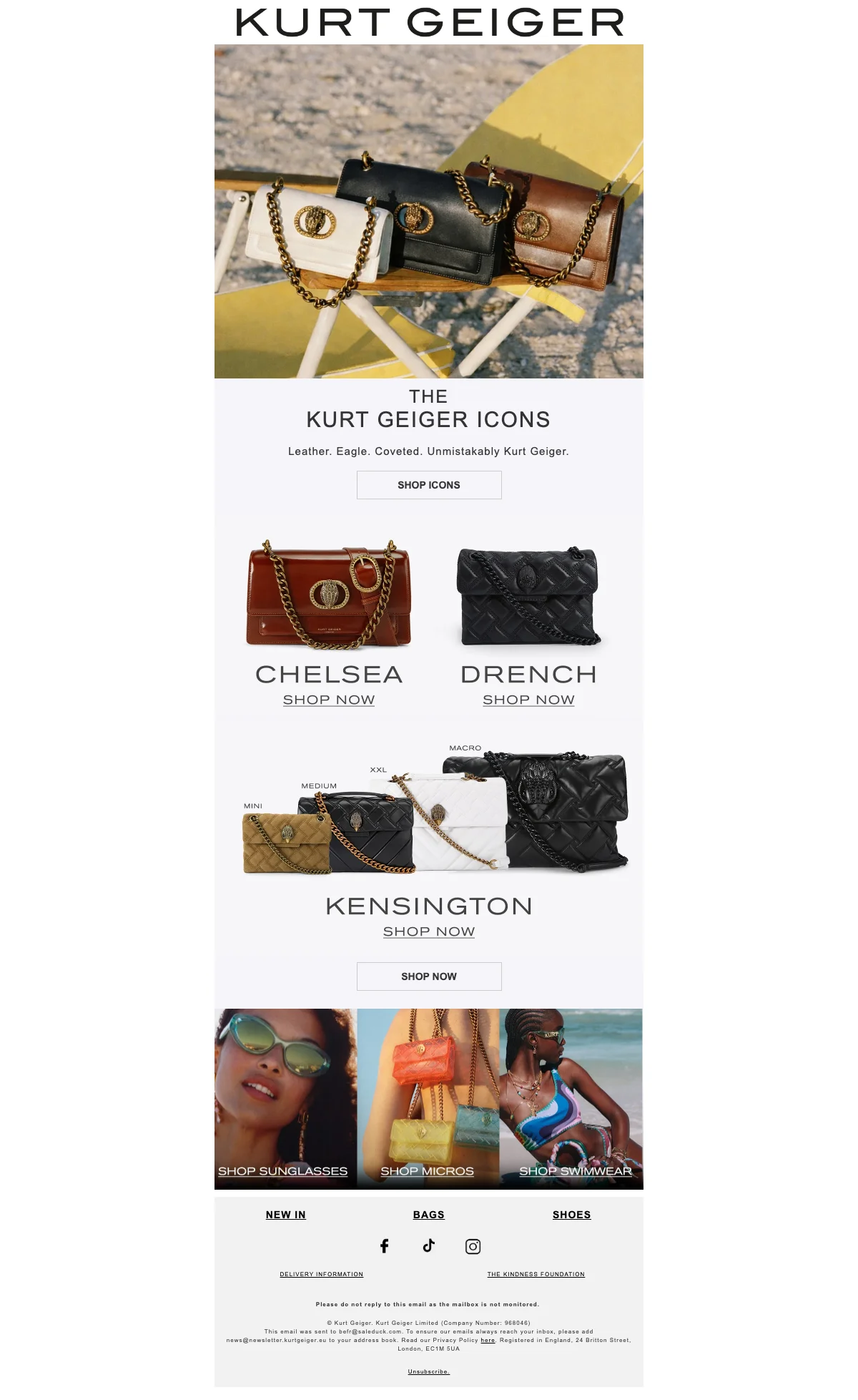Open the SHOP SUNGLASSES tile

(x=283, y=1171)
